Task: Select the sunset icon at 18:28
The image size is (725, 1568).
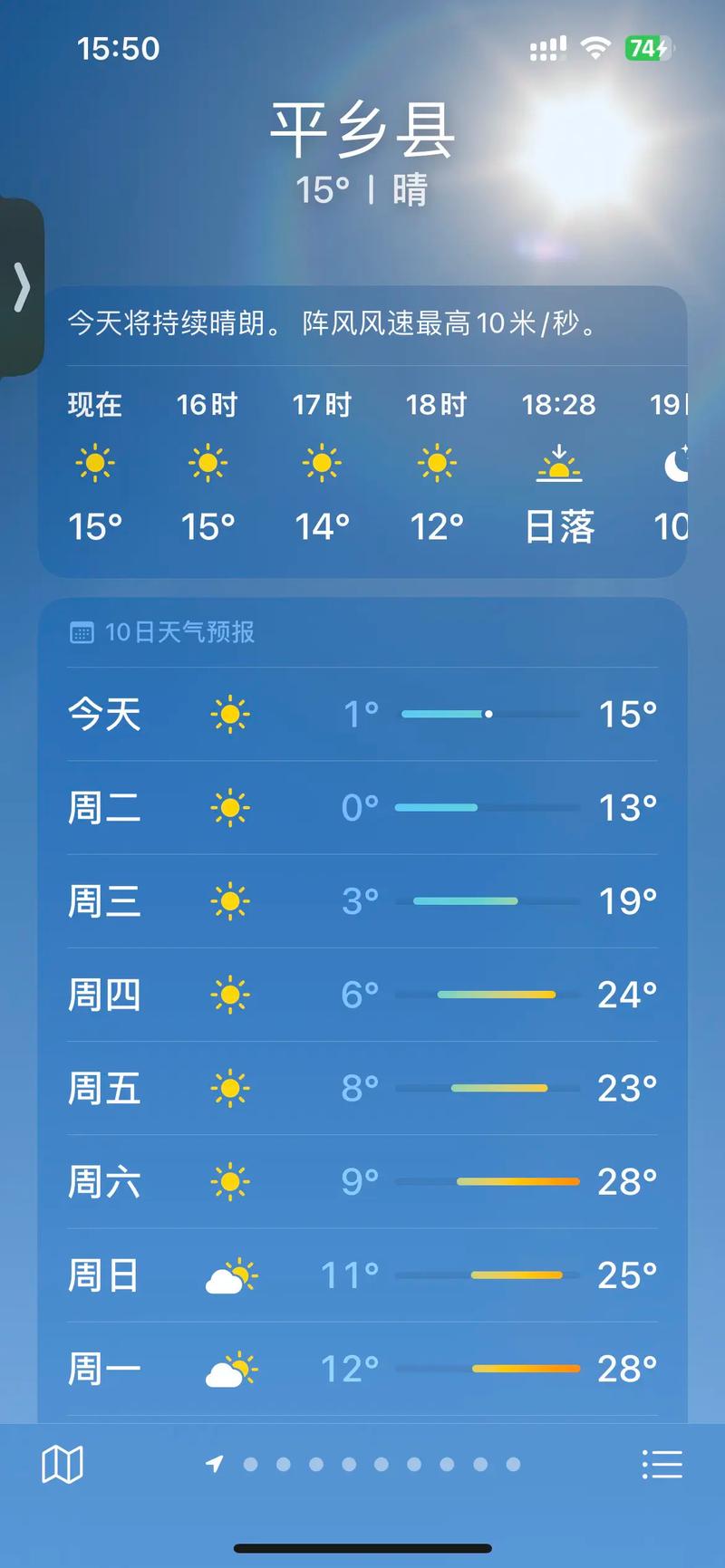Action: coord(559,464)
